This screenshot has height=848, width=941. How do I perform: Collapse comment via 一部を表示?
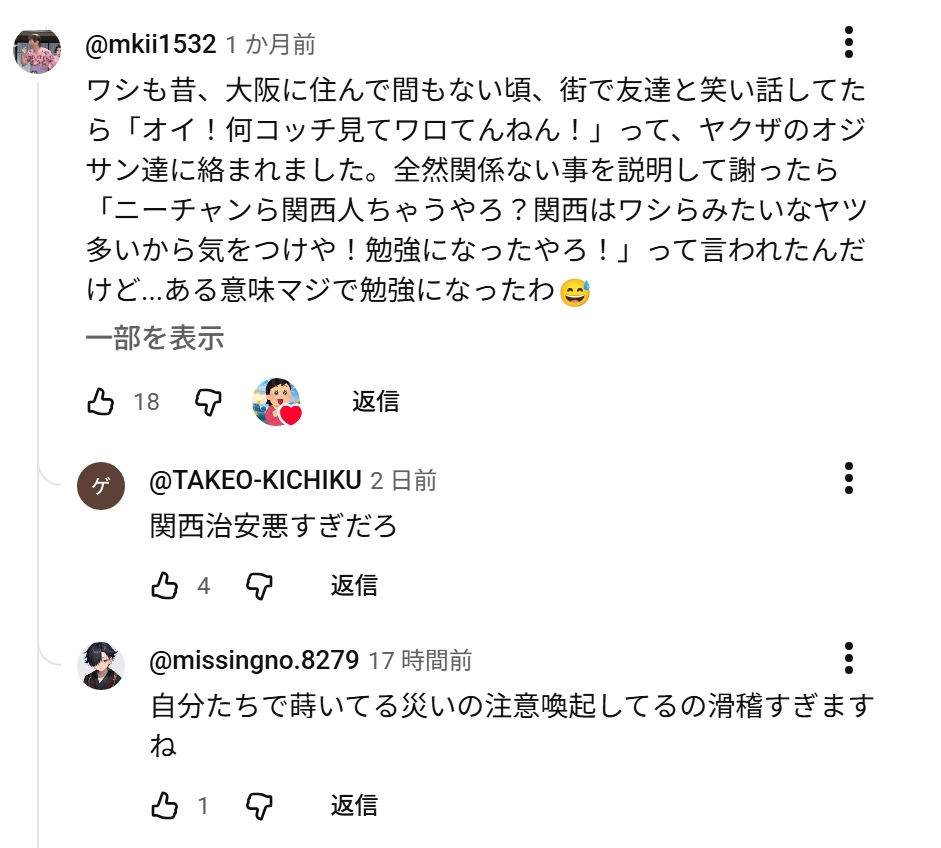coord(154,339)
